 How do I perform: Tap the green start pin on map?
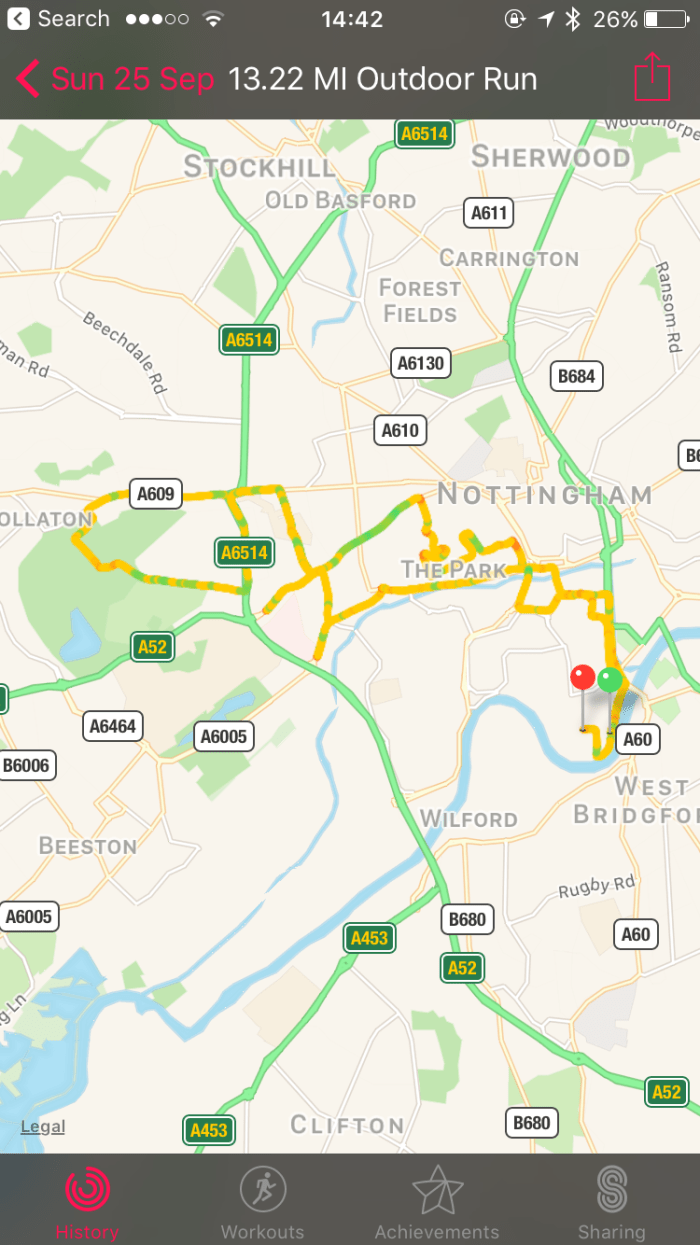click(610, 682)
